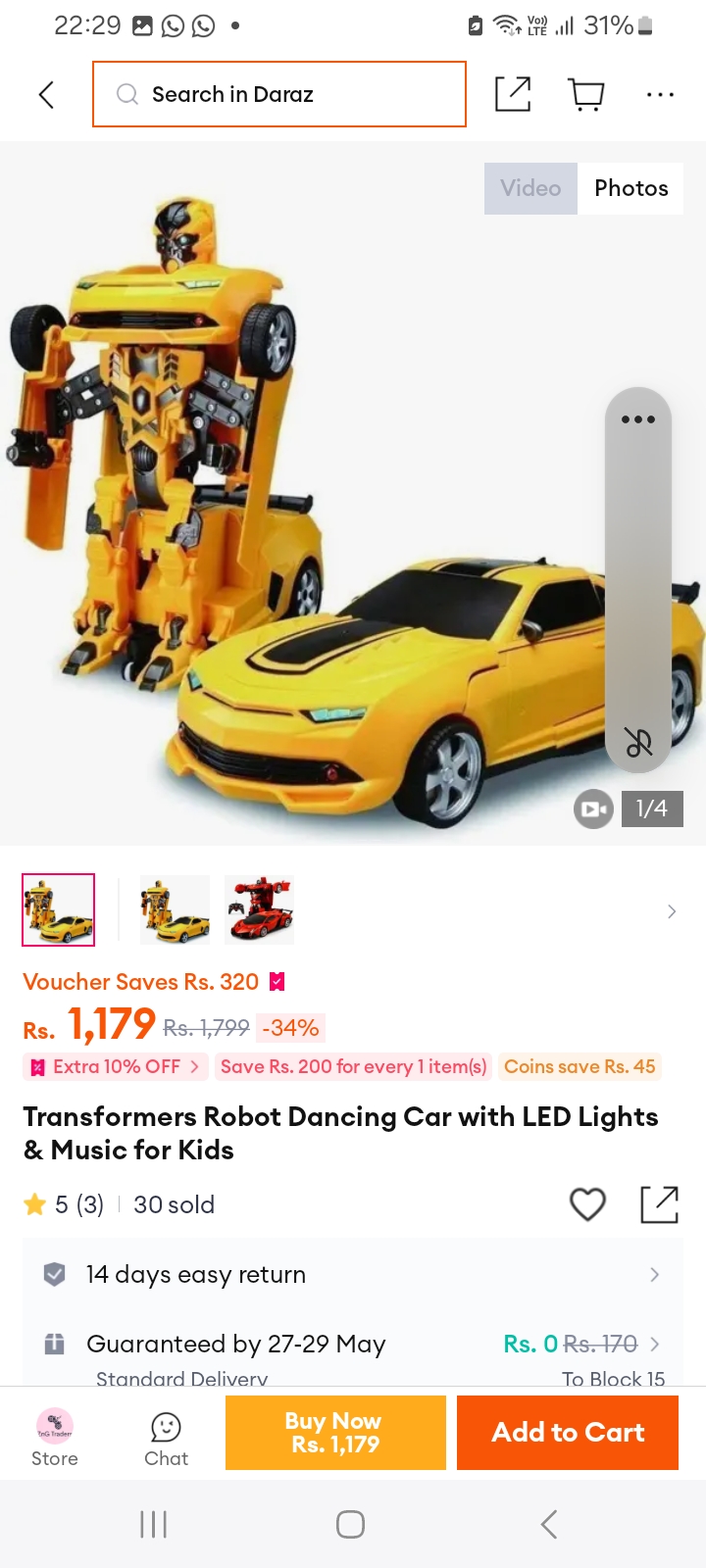706x1568 pixels.
Task: Visit the seller Store
Action: 55,1437
